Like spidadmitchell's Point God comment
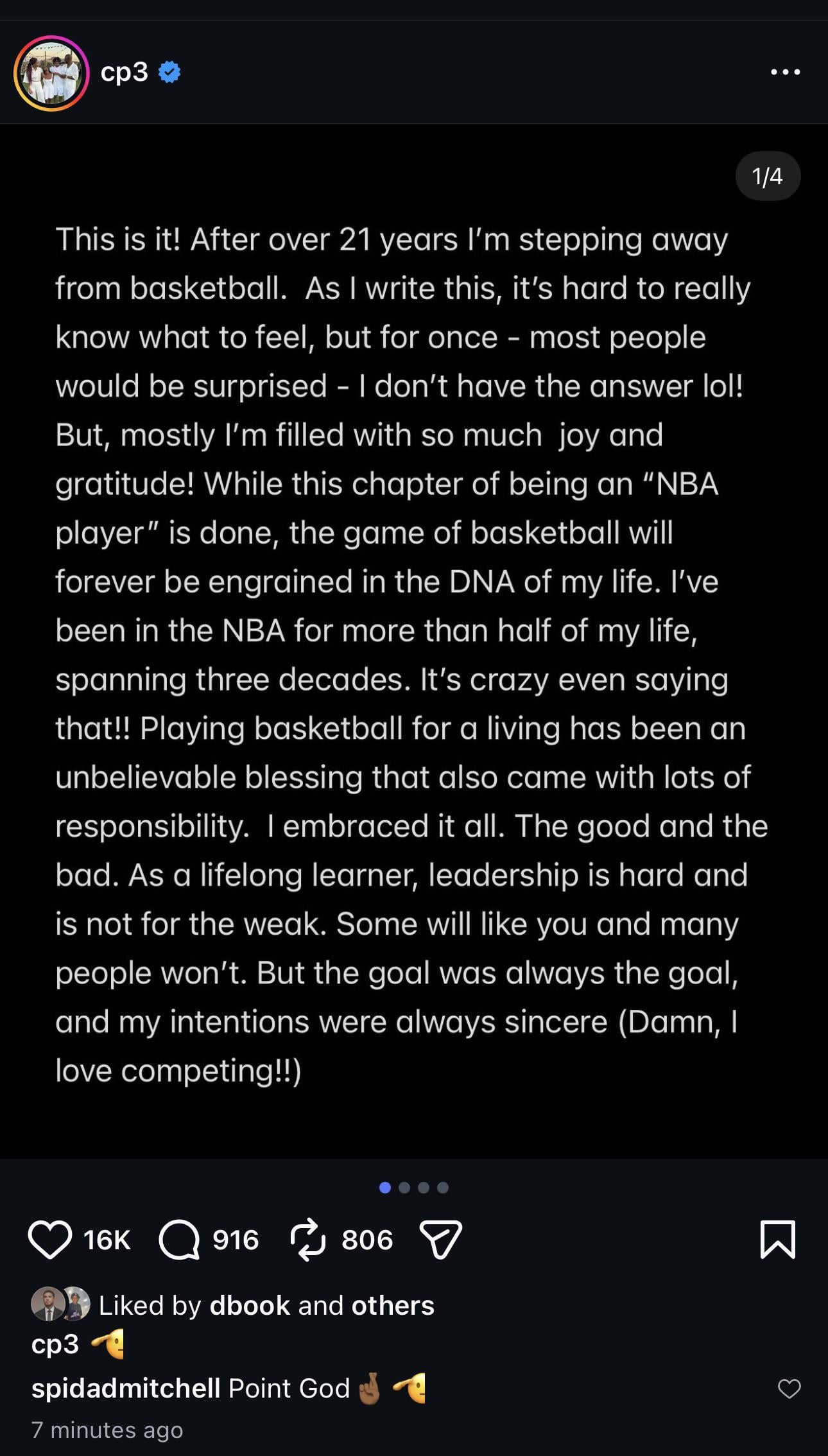Screen dimensions: 828x1456 point(789,1389)
